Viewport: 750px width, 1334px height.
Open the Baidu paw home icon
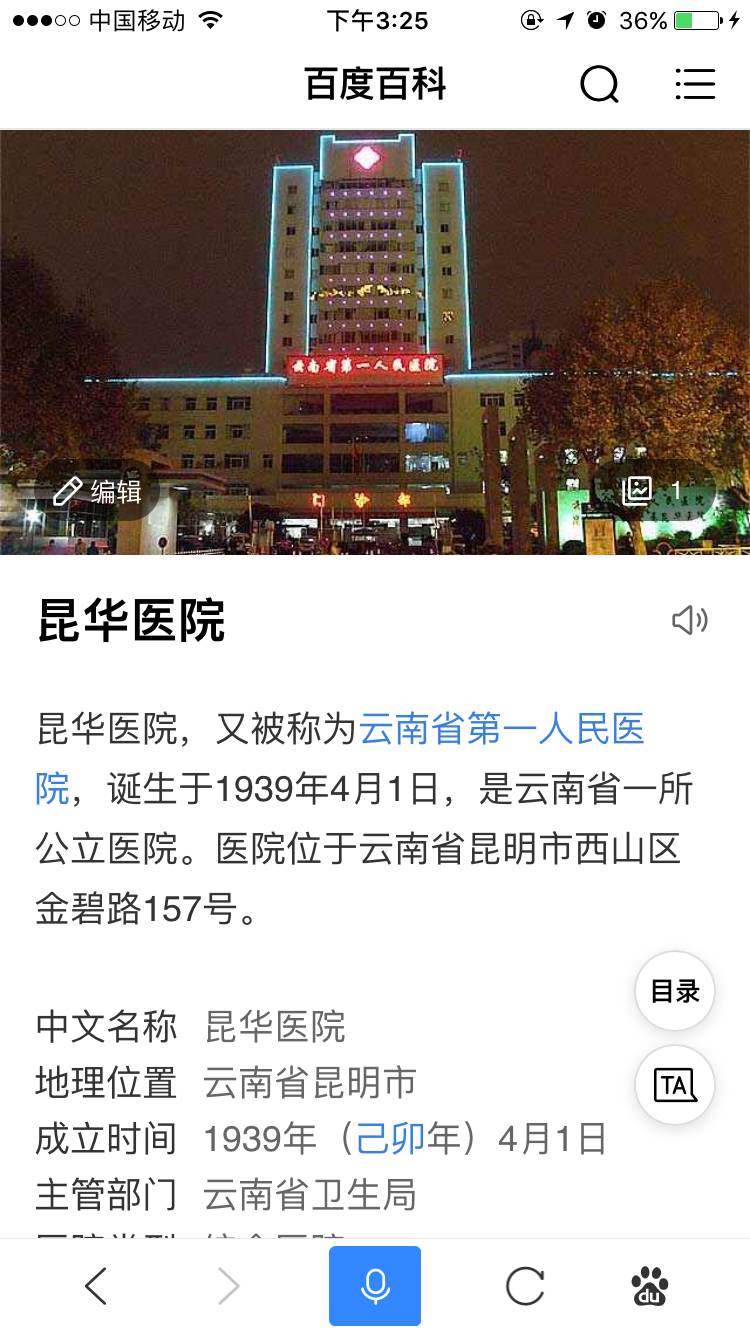pos(651,1286)
